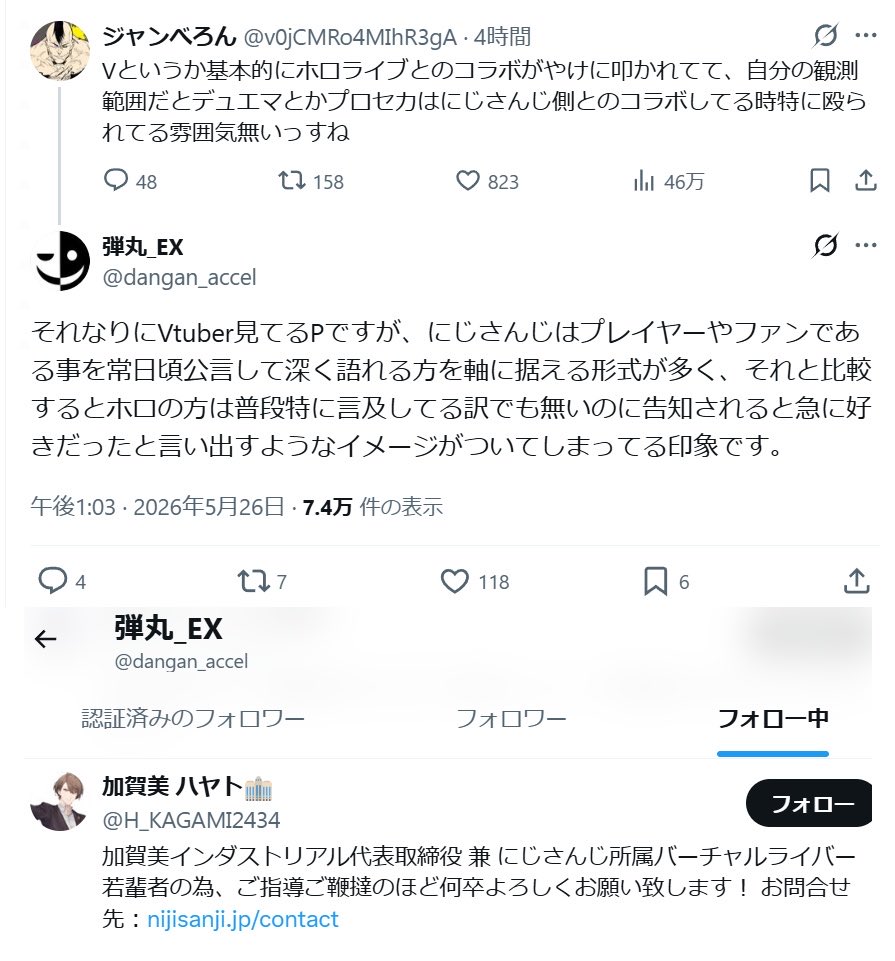Open ジャンベろん's profile avatar
The width and height of the screenshot is (895, 961).
60,51
